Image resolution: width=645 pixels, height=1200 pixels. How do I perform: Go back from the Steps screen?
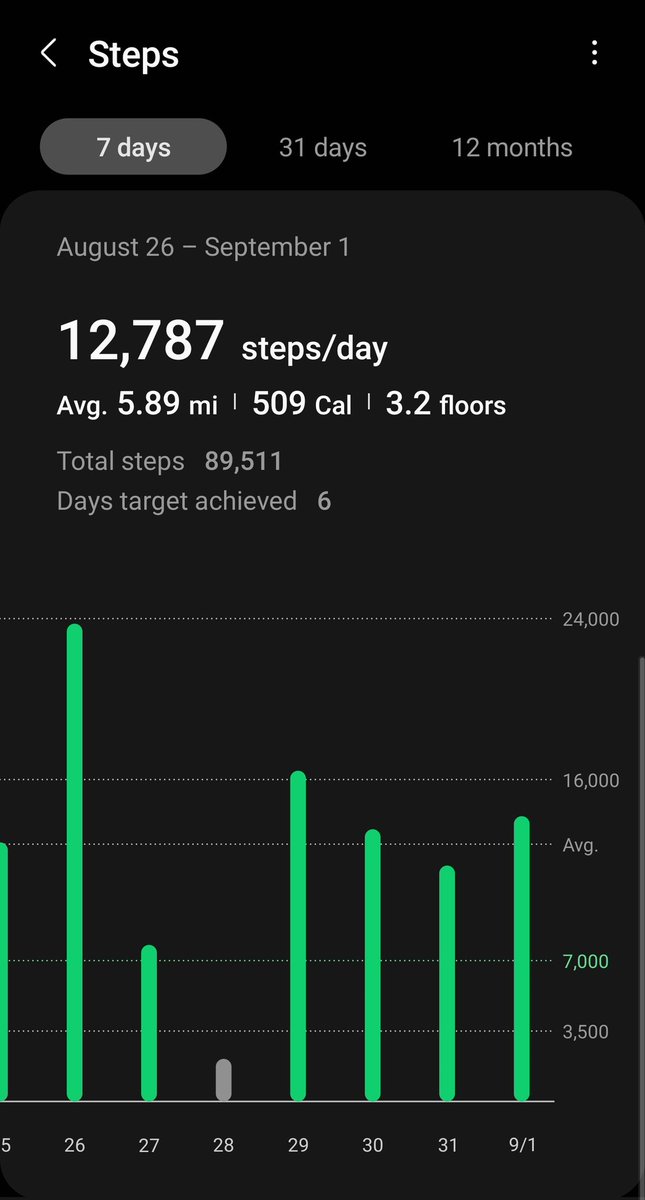(48, 53)
